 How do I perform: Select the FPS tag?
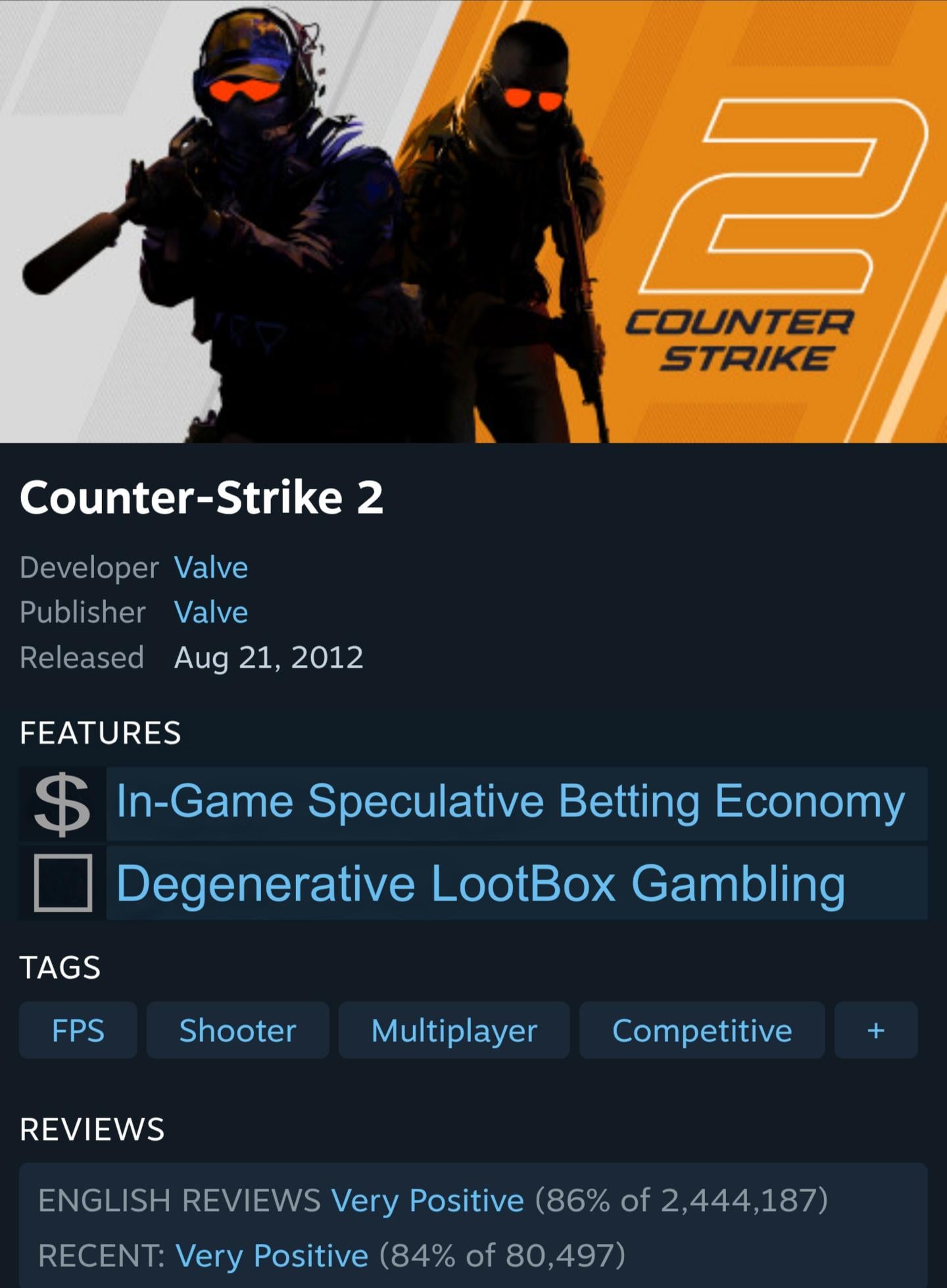pos(78,1030)
